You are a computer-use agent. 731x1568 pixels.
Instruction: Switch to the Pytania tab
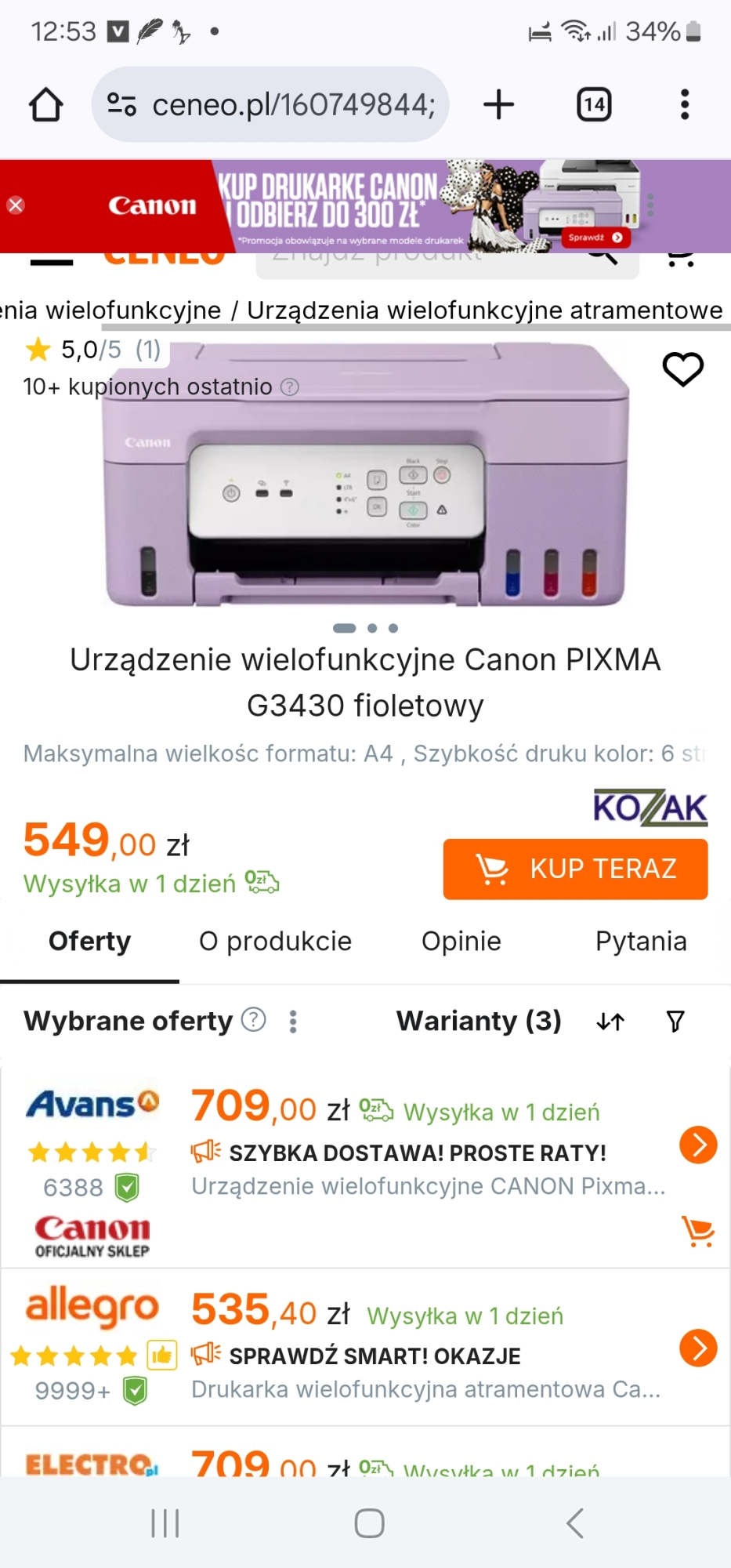point(640,941)
